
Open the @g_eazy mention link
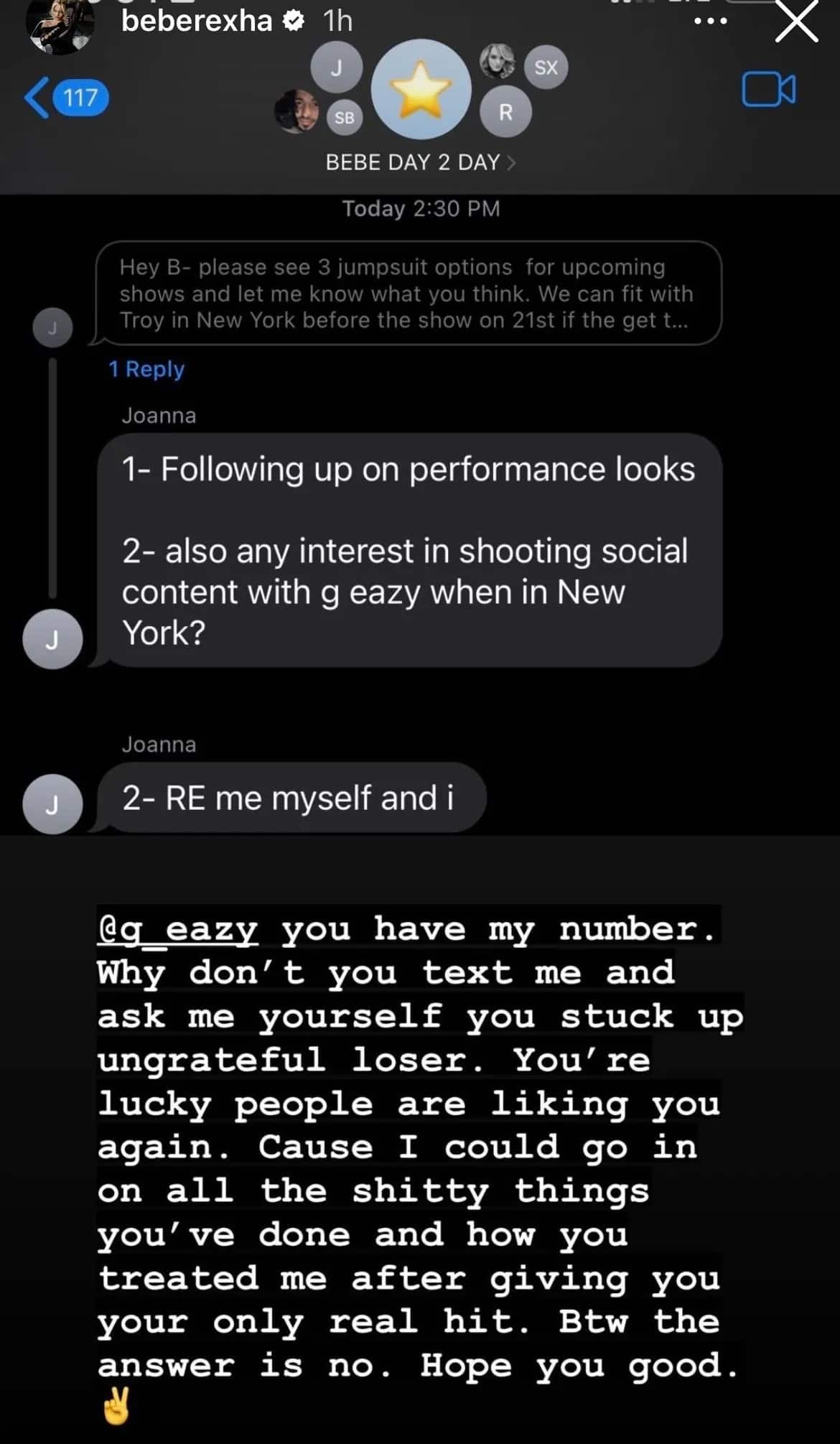(x=177, y=929)
